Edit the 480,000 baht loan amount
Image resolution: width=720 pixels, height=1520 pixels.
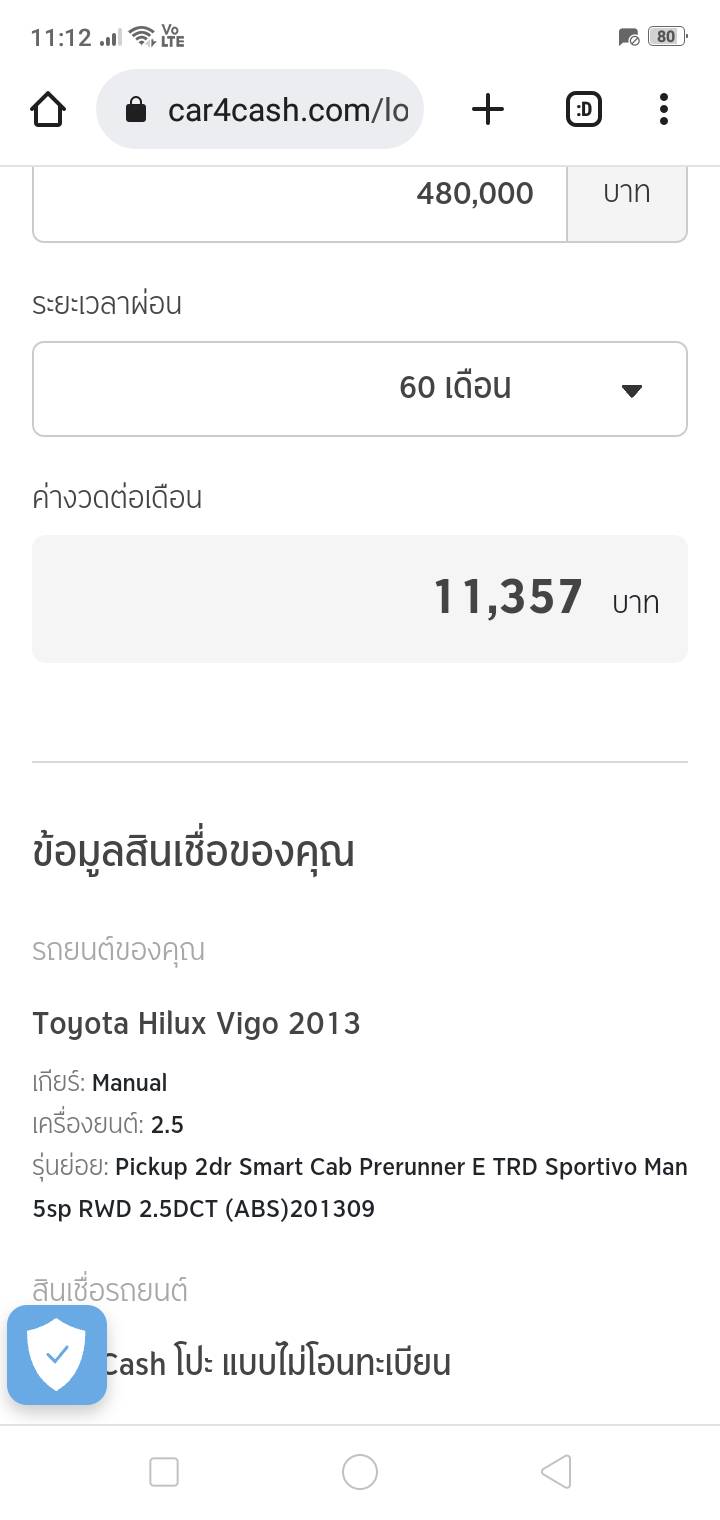(x=300, y=195)
